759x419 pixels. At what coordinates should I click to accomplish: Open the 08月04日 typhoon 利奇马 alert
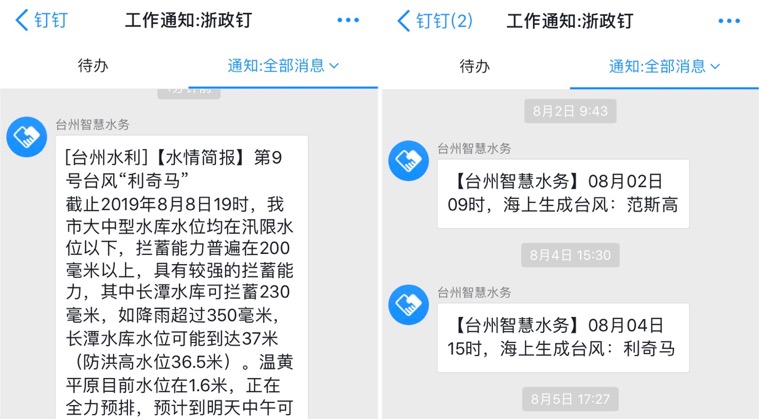(x=563, y=337)
